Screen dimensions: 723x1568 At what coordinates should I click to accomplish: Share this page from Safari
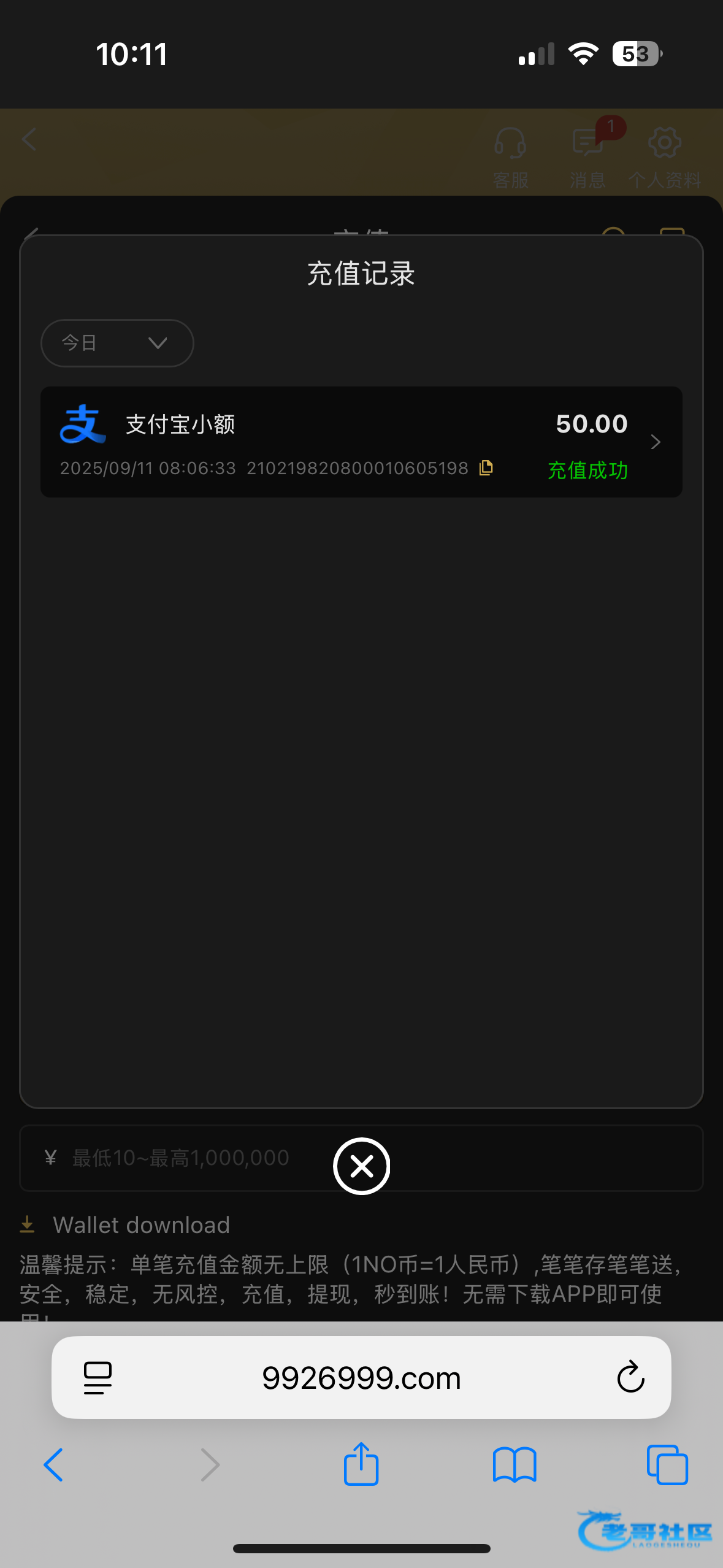(361, 1464)
